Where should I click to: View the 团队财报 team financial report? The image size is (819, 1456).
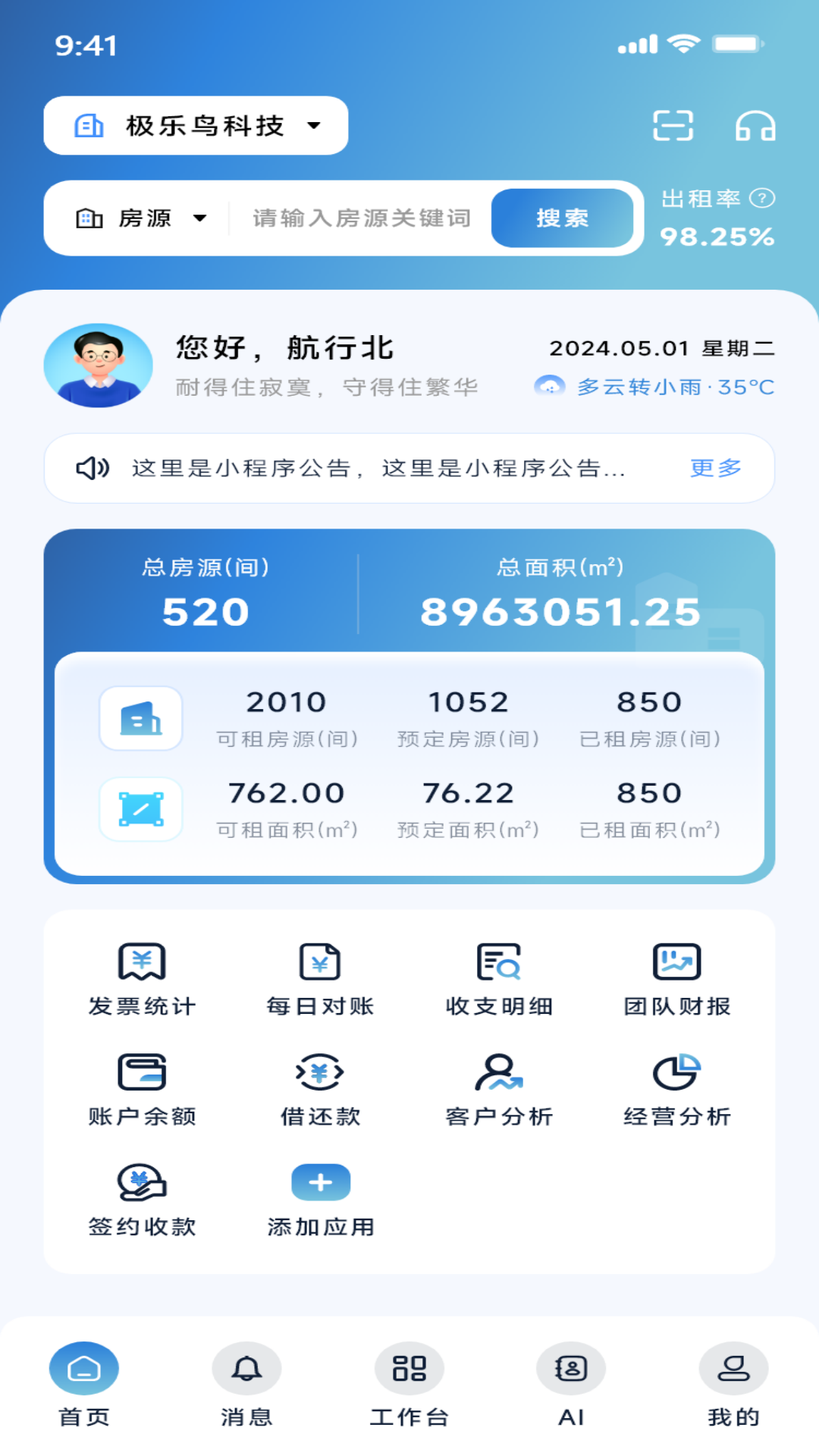tap(677, 977)
